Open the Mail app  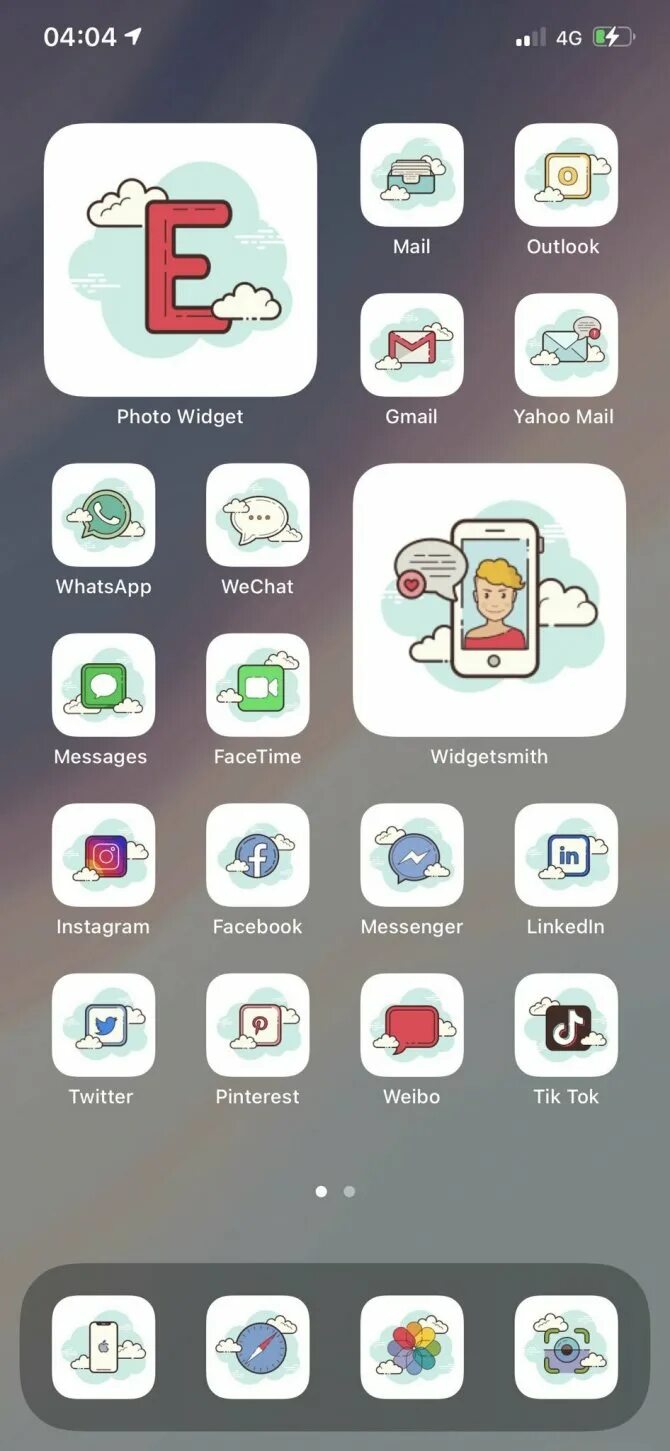(x=412, y=175)
